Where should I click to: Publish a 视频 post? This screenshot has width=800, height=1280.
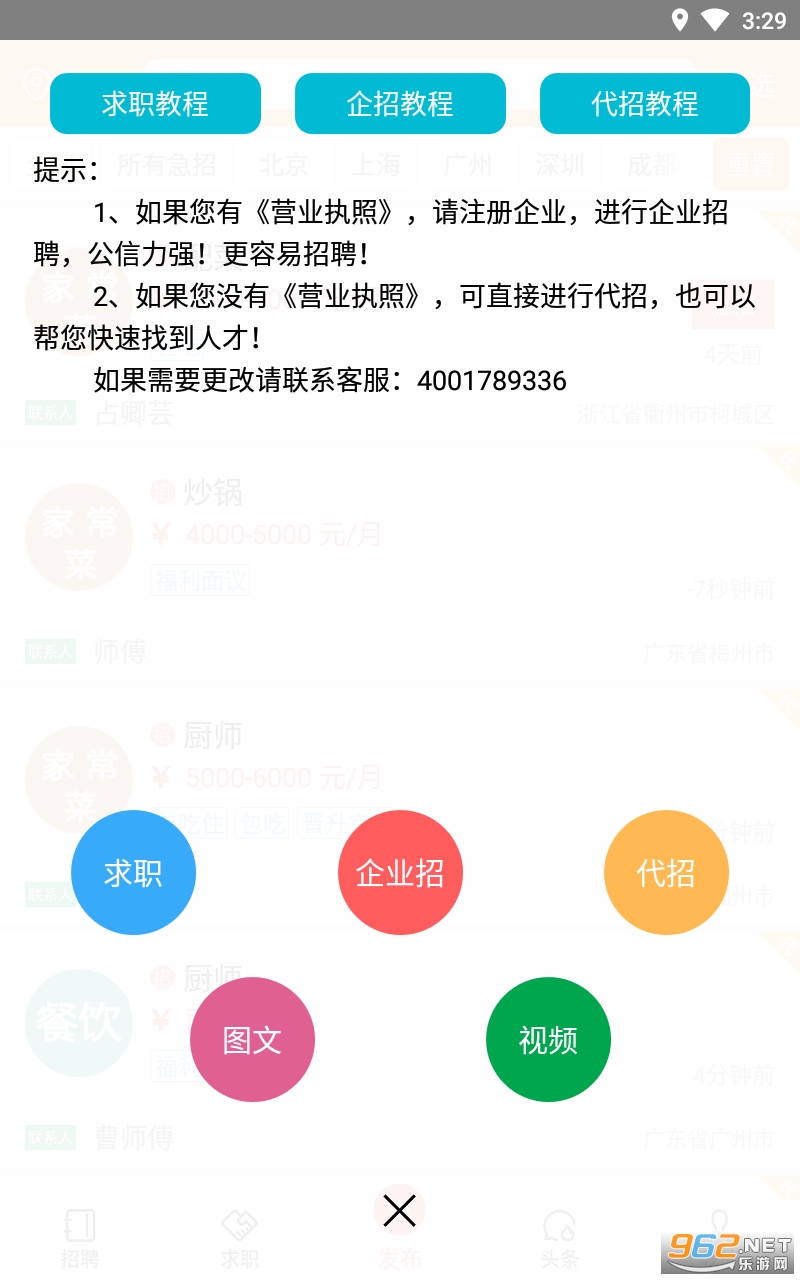pyautogui.click(x=548, y=1040)
